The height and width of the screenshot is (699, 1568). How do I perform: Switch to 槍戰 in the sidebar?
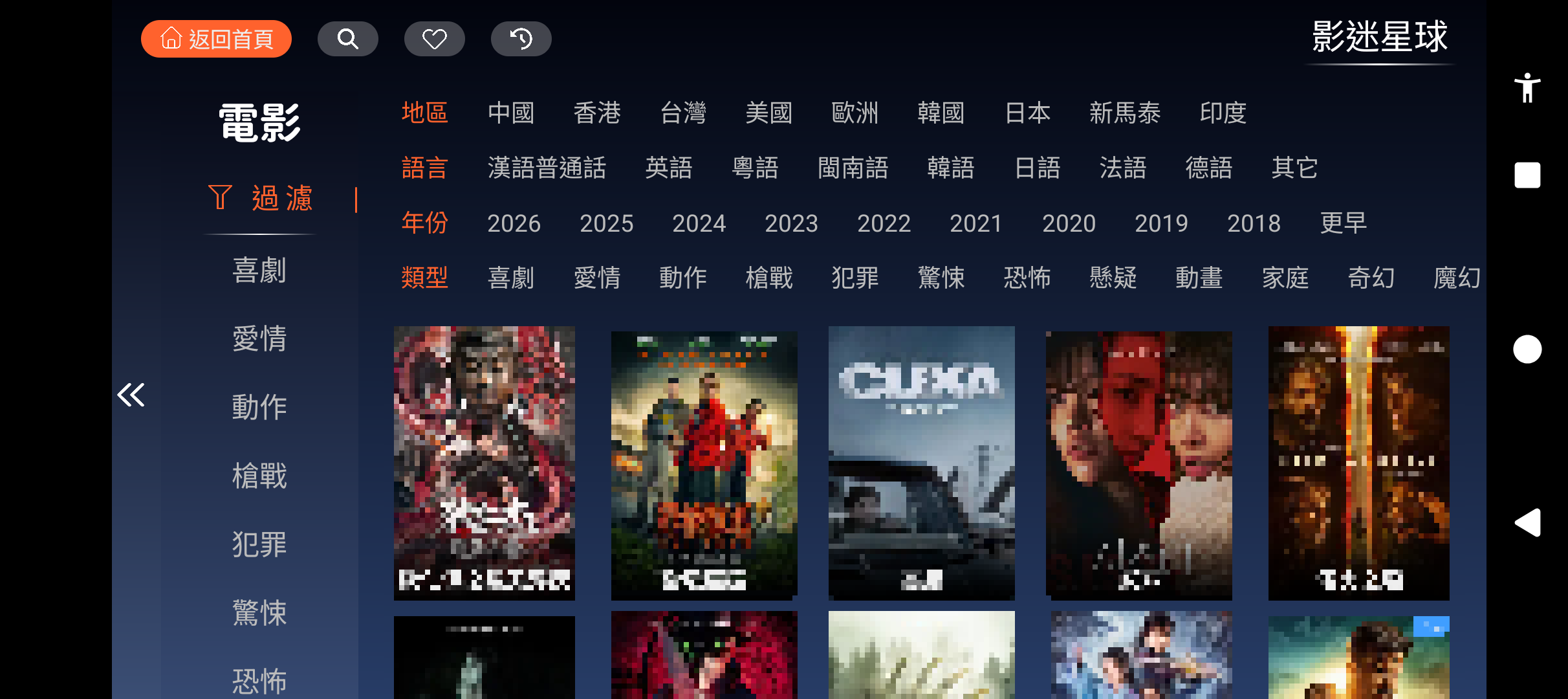(259, 476)
